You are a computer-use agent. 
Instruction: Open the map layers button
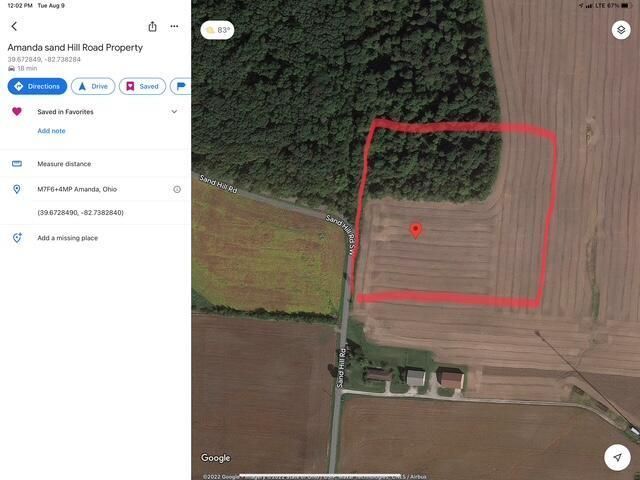tap(620, 30)
